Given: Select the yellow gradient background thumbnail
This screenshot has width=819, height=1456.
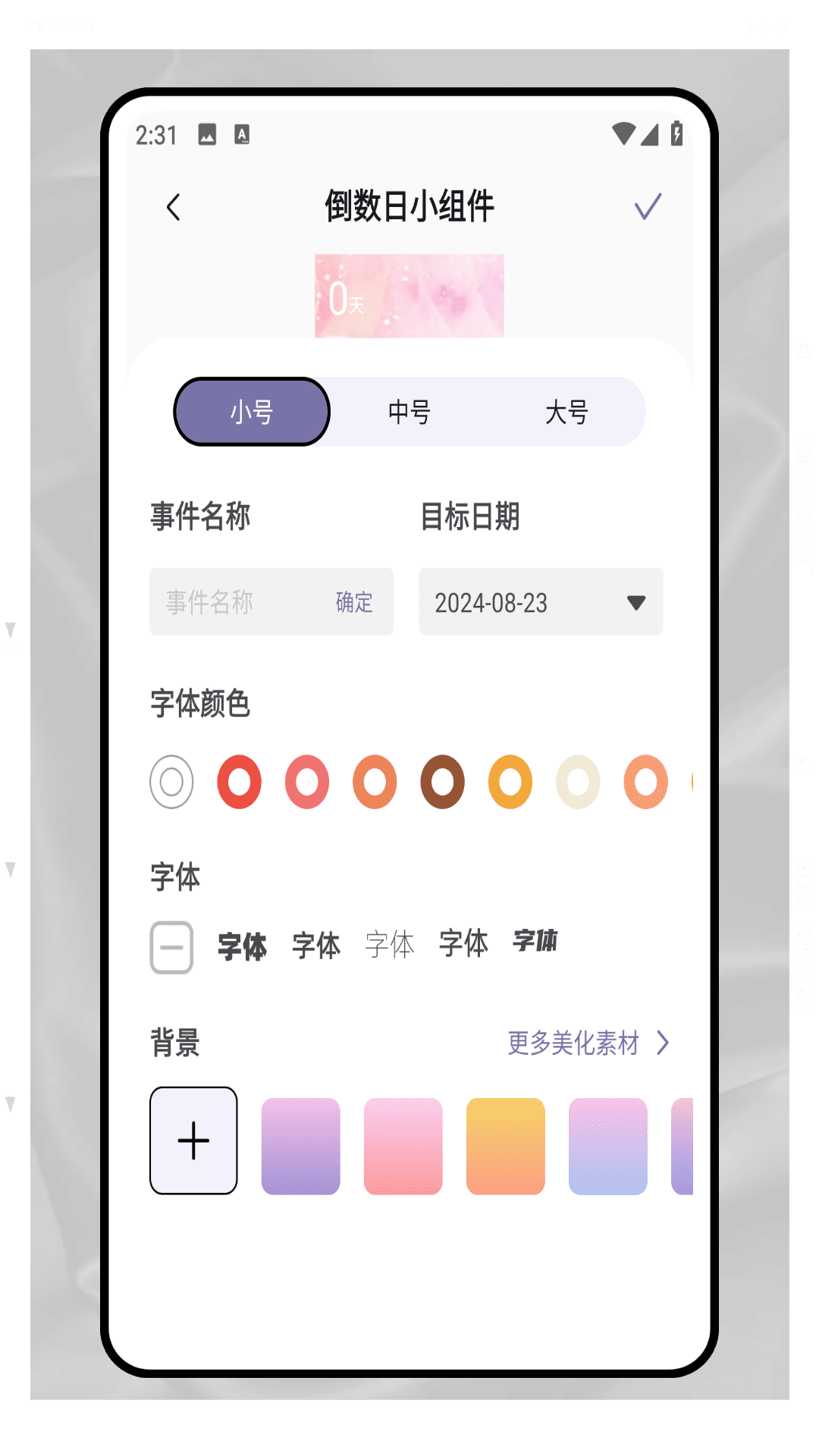Looking at the screenshot, I should (505, 1140).
